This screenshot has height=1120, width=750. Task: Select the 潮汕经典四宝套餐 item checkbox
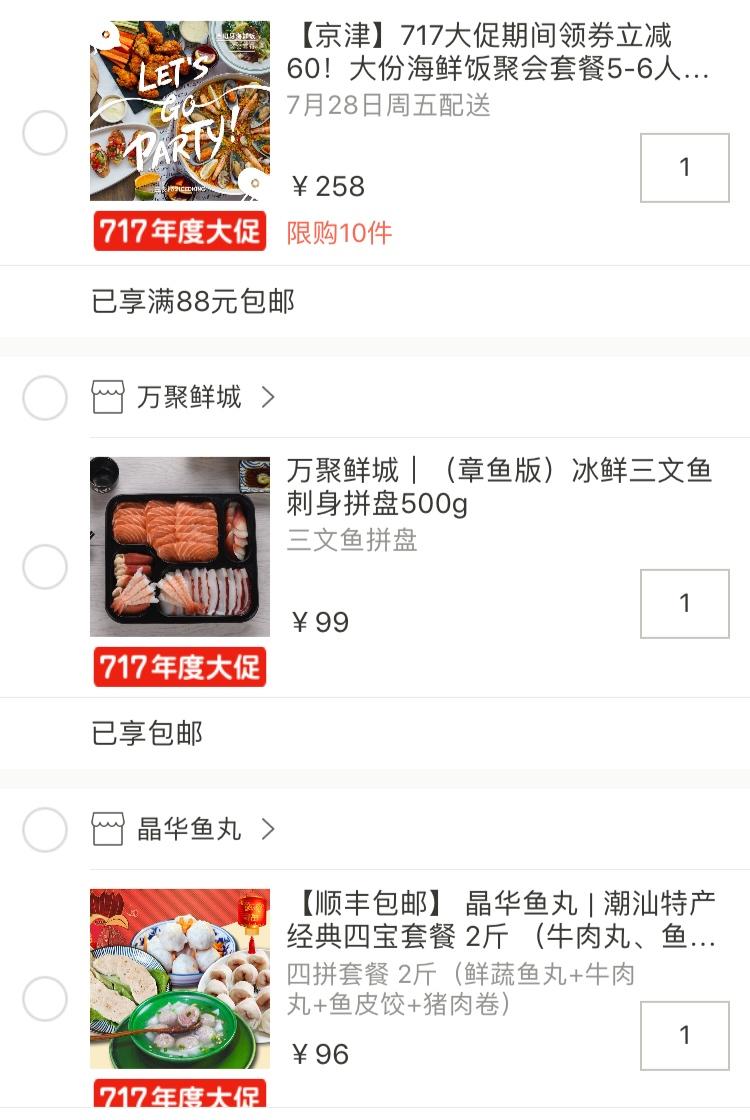click(45, 999)
